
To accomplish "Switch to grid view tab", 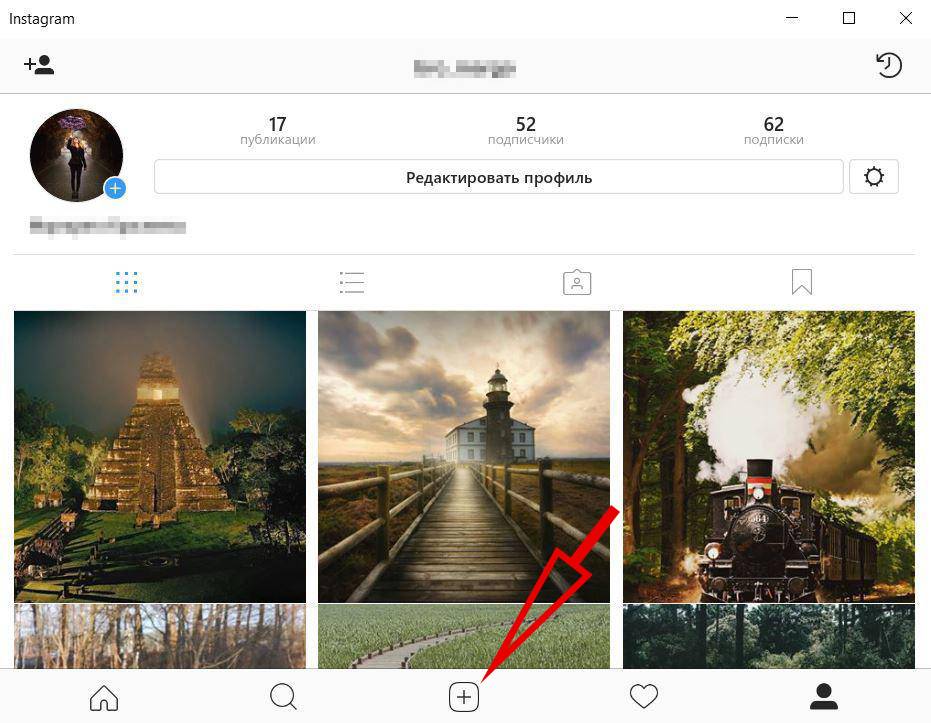I will [126, 283].
